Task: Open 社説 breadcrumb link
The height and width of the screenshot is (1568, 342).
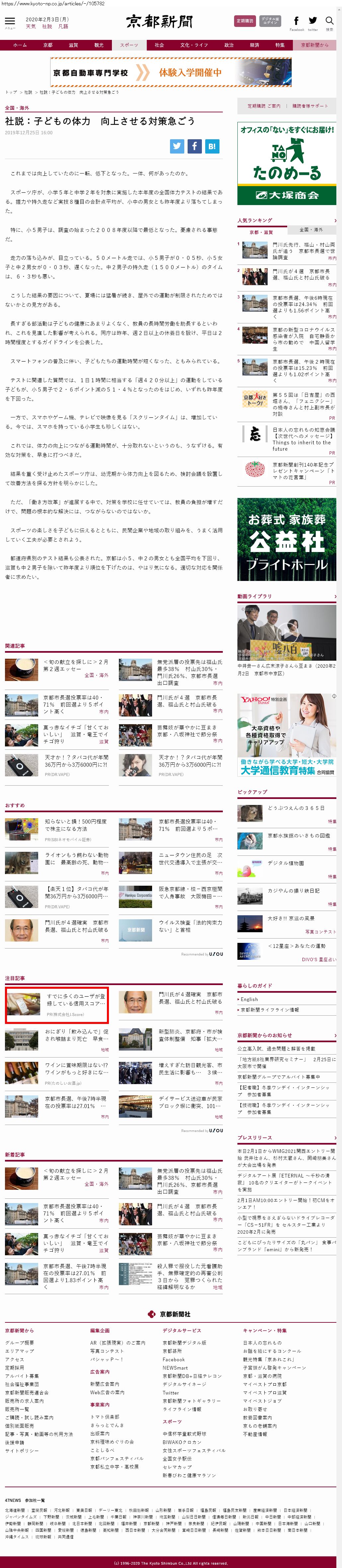Action: (x=28, y=92)
